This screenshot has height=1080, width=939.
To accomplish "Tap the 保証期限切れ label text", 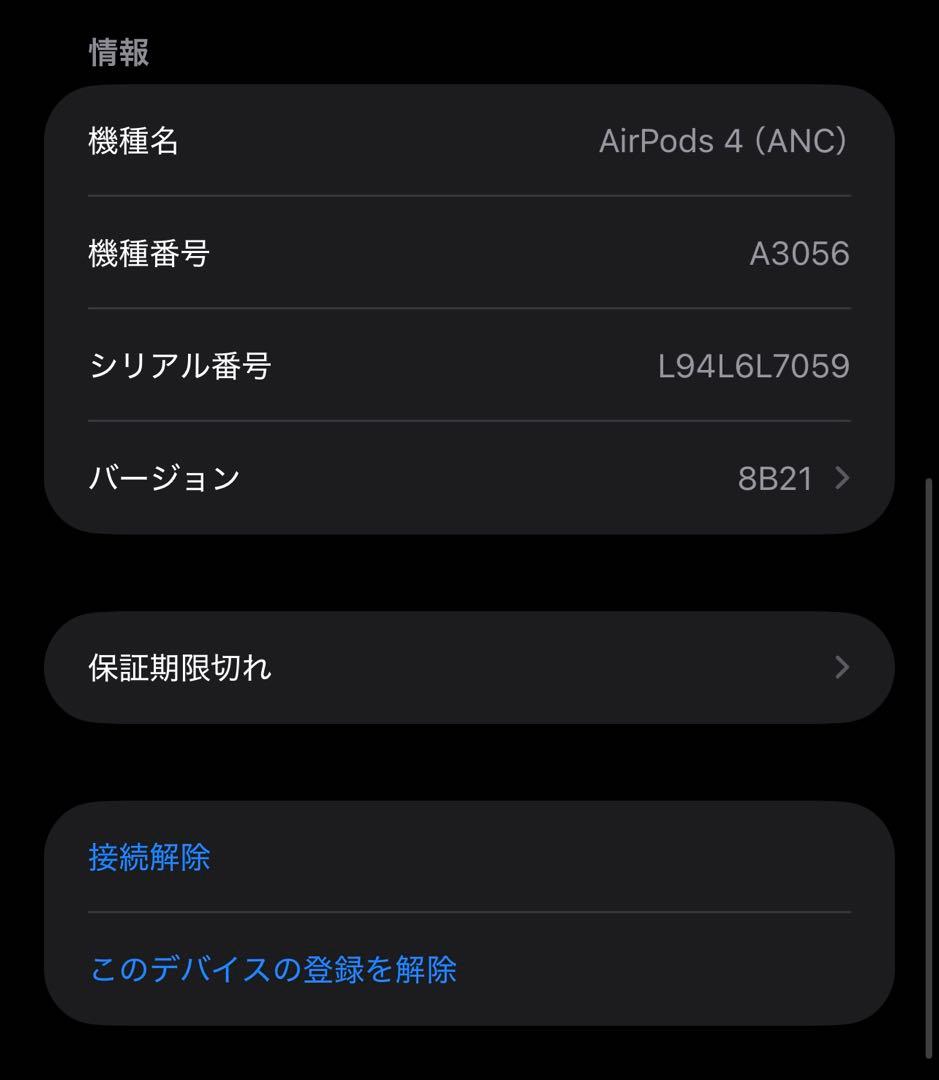I will click(x=178, y=666).
